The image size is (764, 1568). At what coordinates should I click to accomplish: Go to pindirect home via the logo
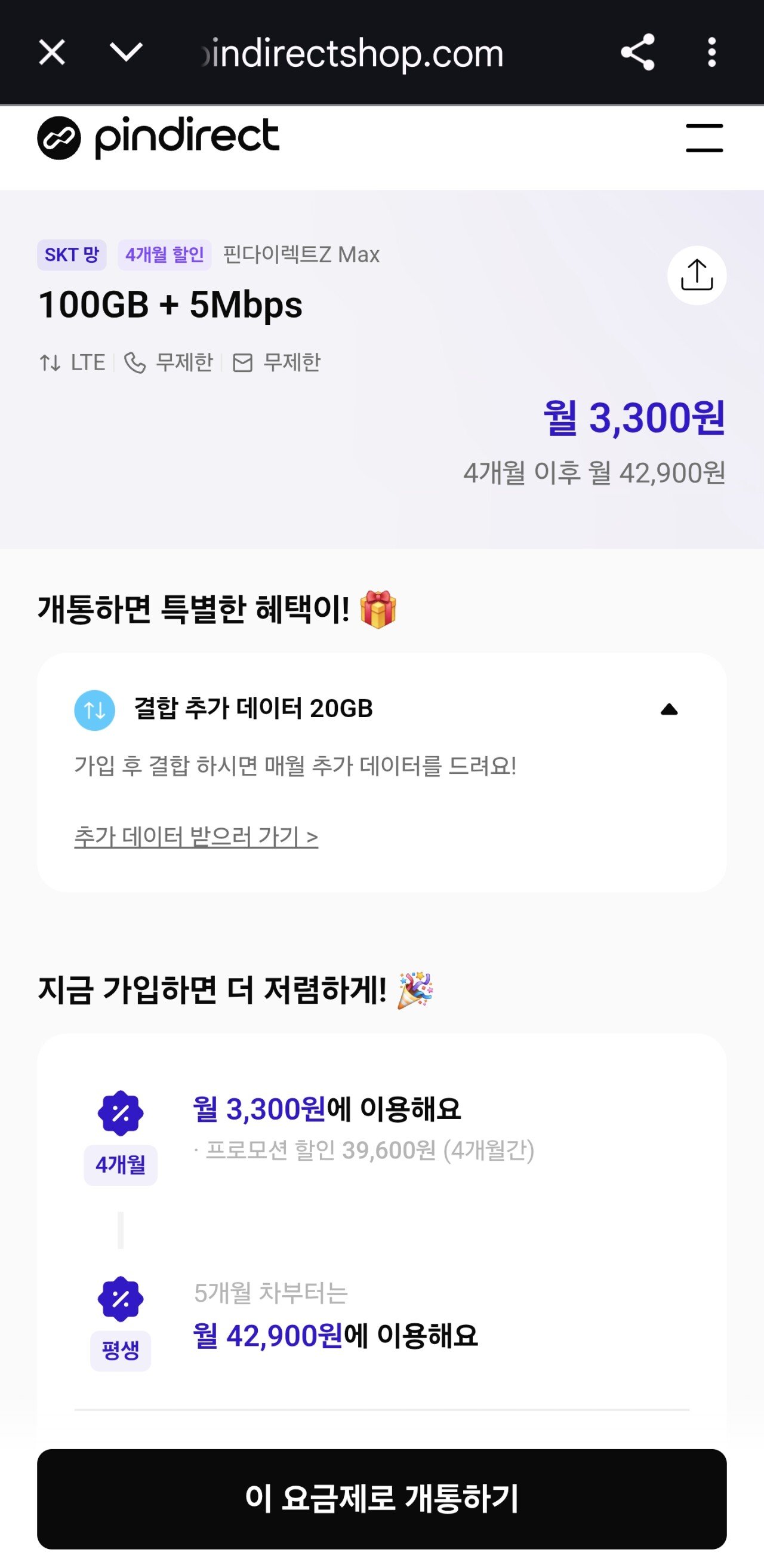point(158,137)
